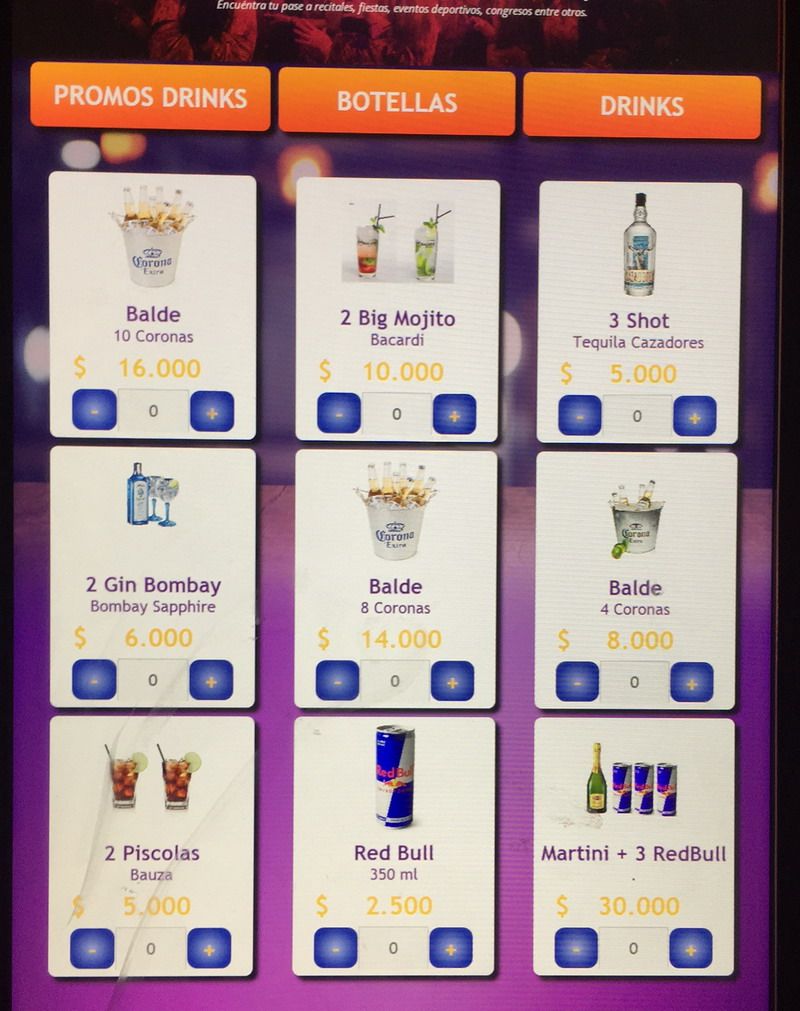Tap minus on Balde 4 Coronas
Screen dimensions: 800x1011
click(x=577, y=682)
